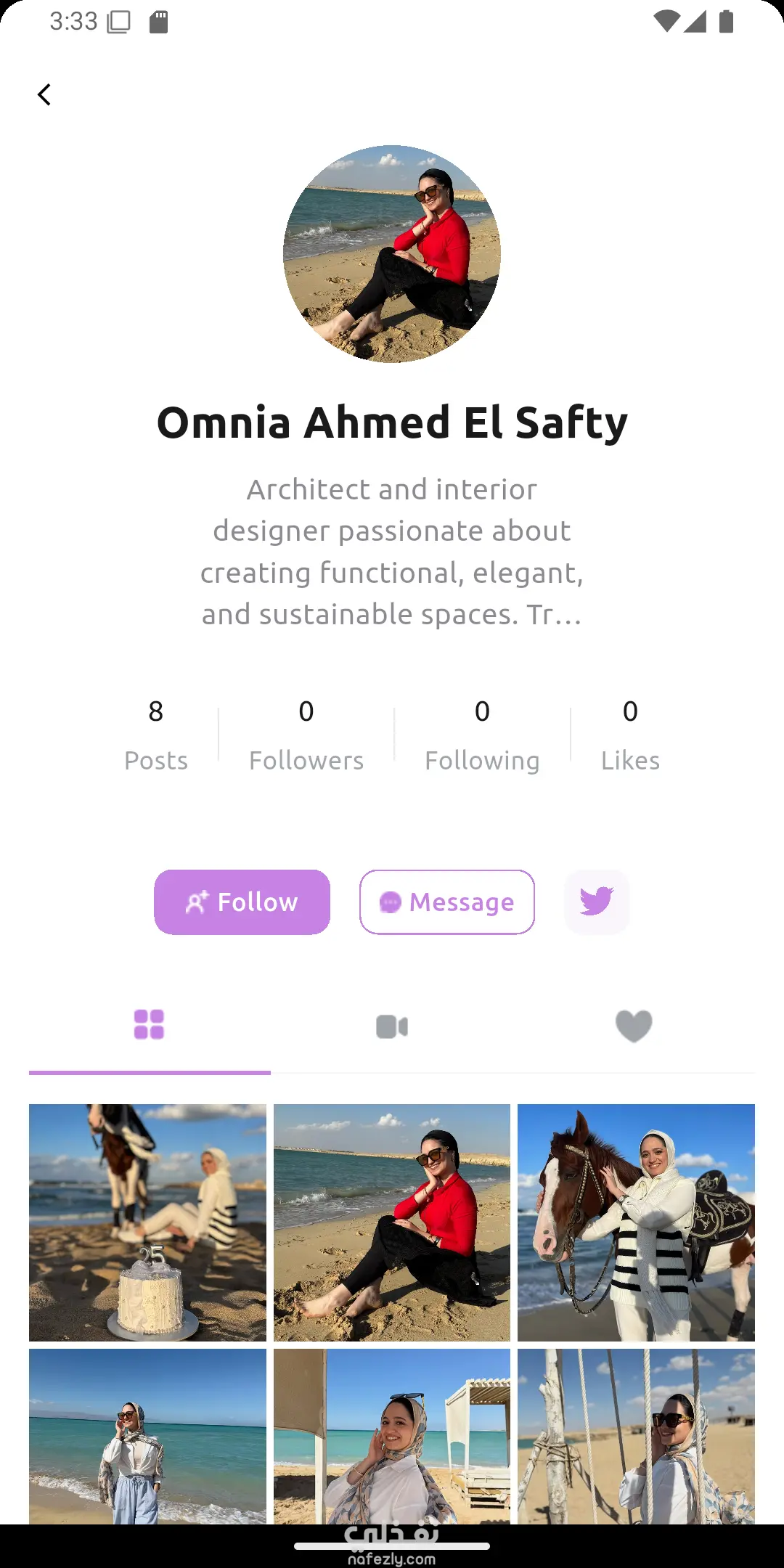Send a message to this profile
784x1568 pixels.
(x=447, y=902)
